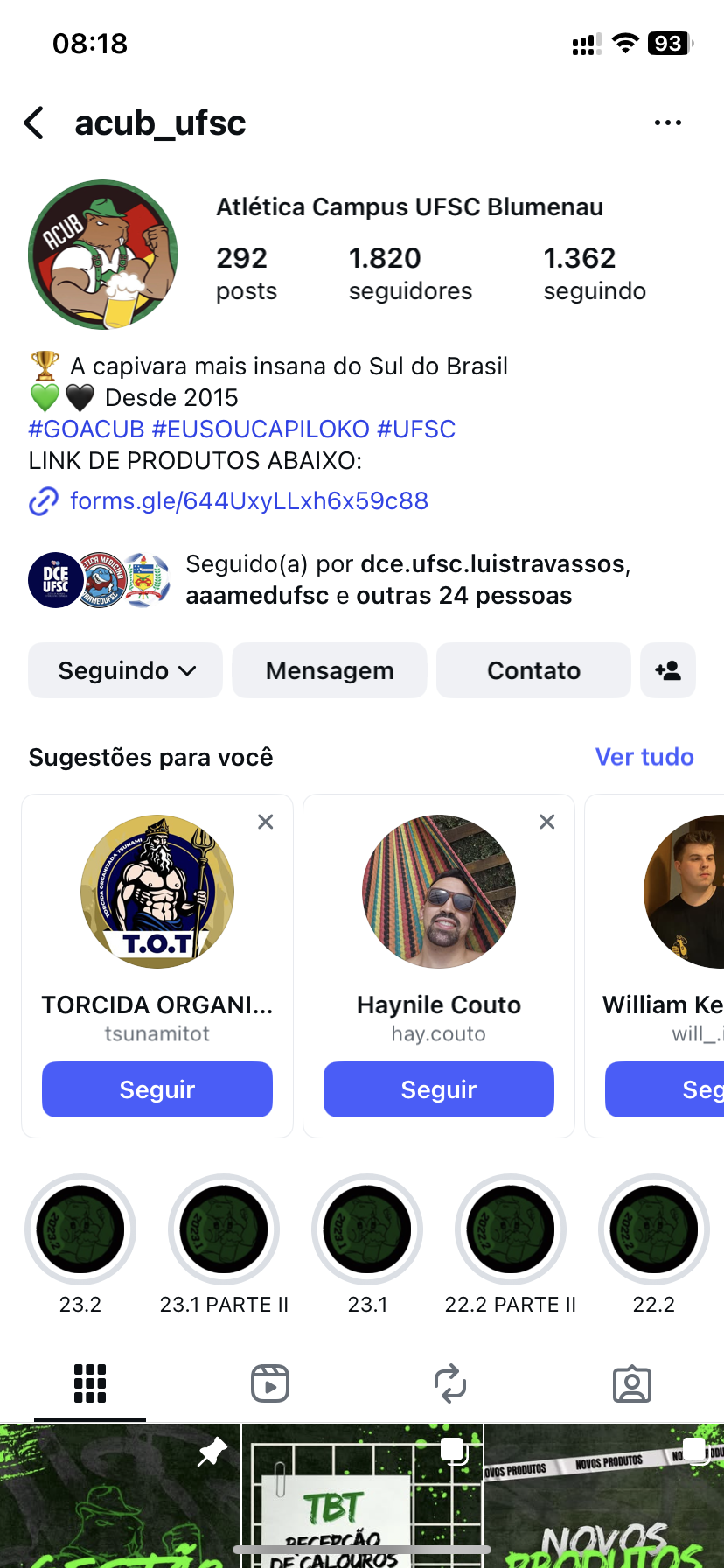Open the 23.1 PARTE II highlight
The image size is (724, 1568).
click(224, 1229)
